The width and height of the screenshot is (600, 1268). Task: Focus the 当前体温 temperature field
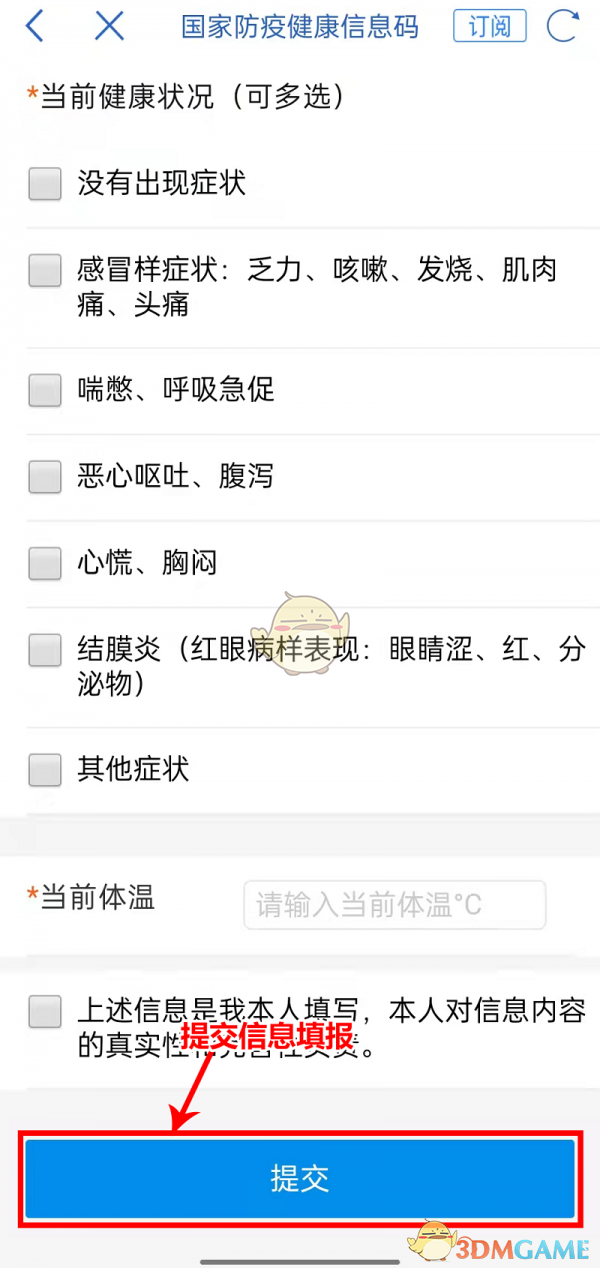395,905
